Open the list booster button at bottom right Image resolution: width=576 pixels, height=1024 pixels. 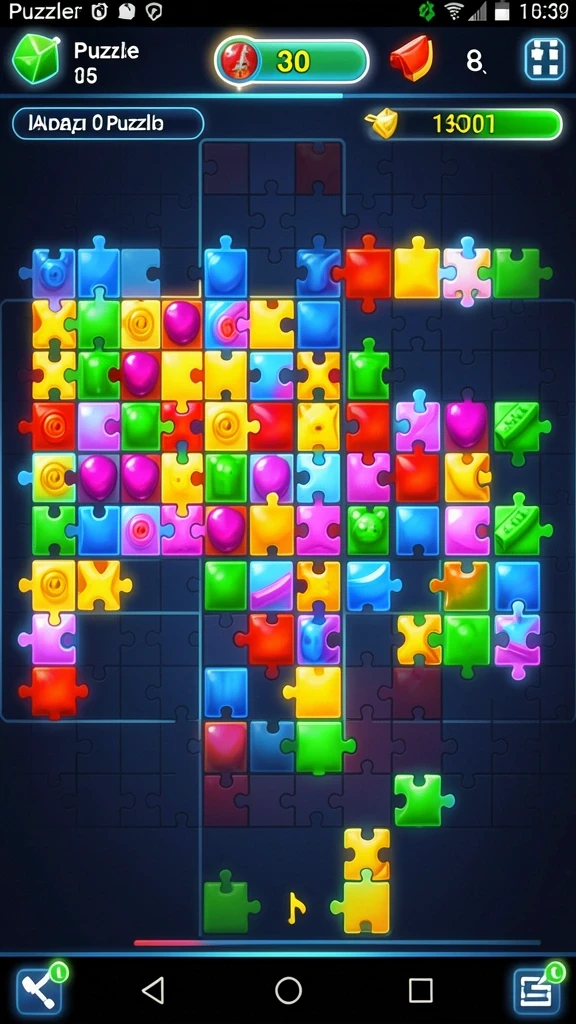pyautogui.click(x=537, y=991)
